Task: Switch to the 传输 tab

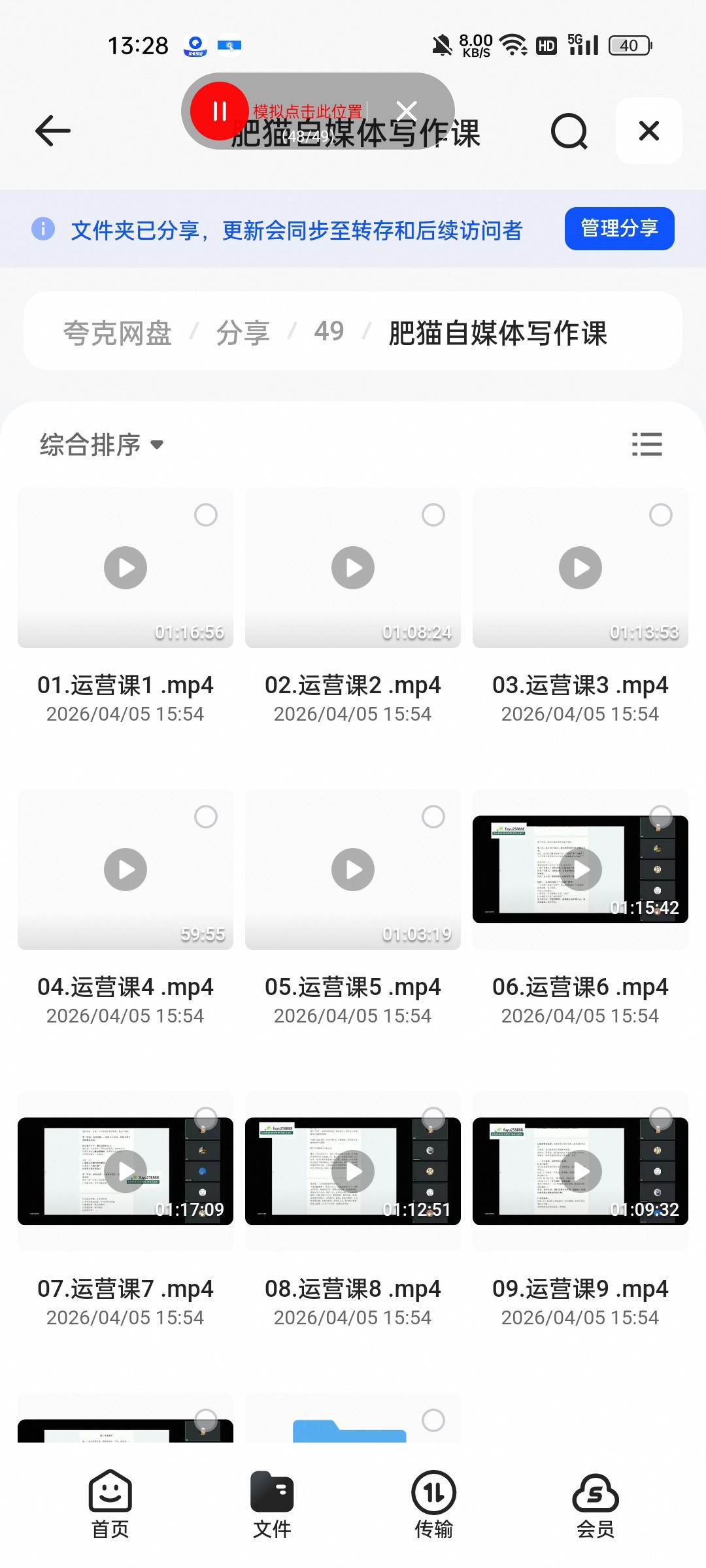Action: [433, 1505]
